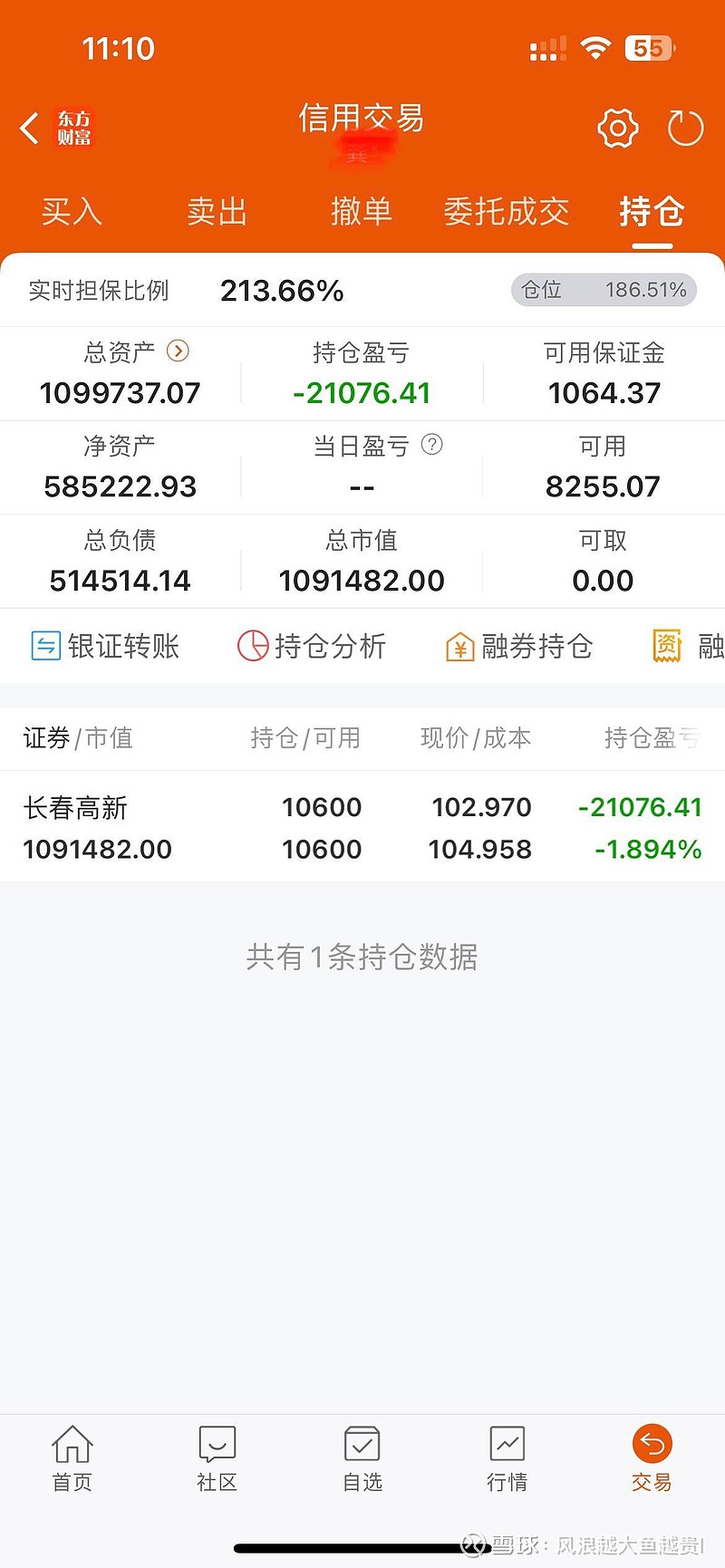Expand the 总资产 arrow details
The height and width of the screenshot is (1568, 725).
(179, 351)
